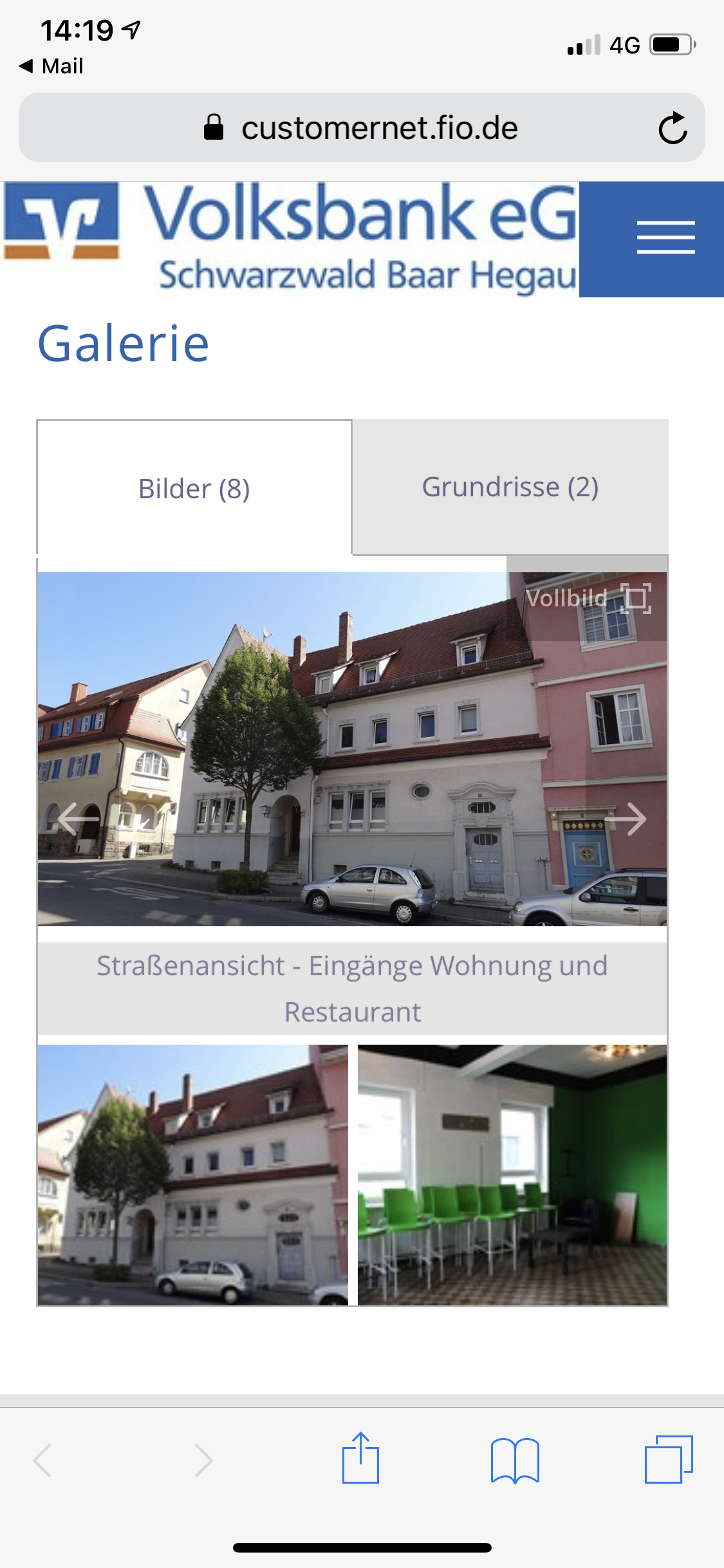Reload the page in Safari
724x1568 pixels.
coord(672,127)
